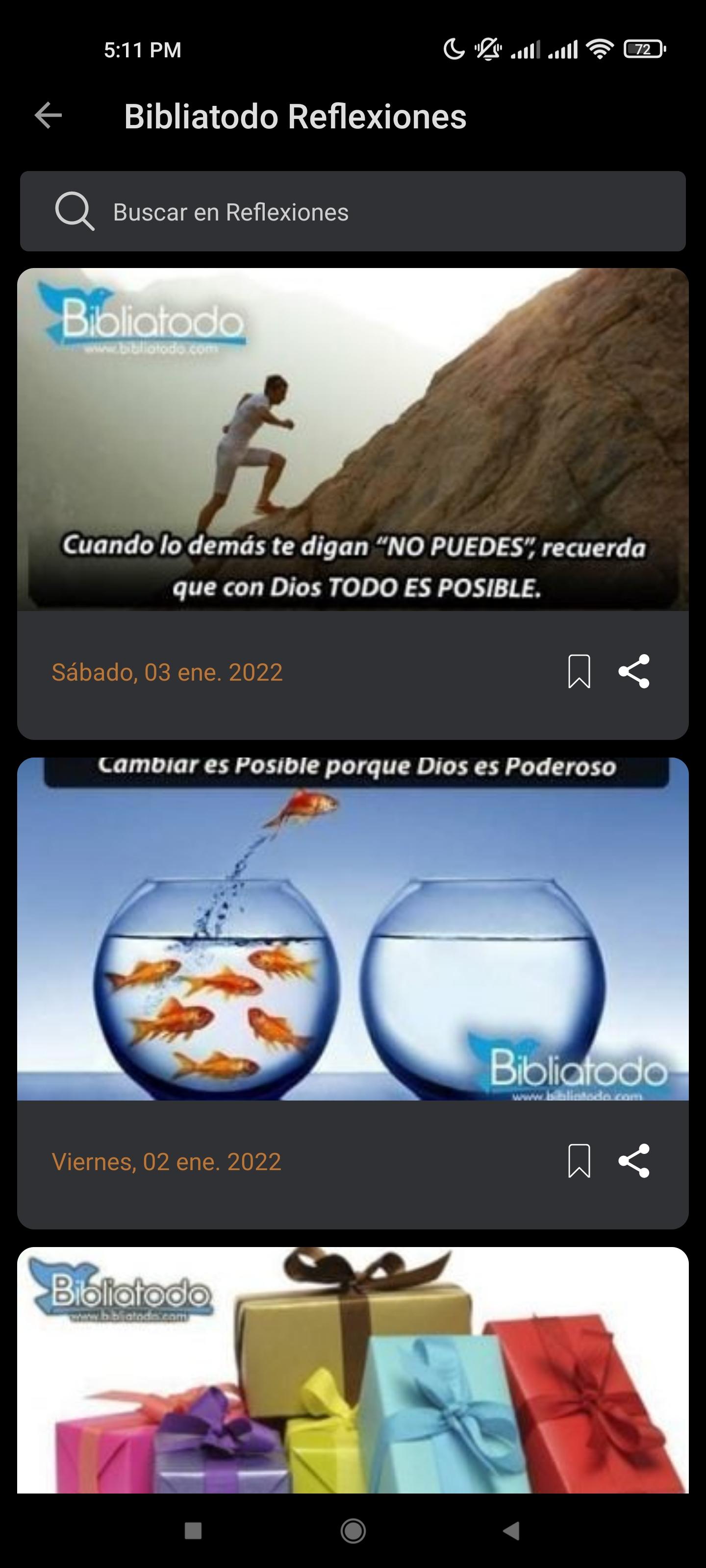
Task: Open recent apps from the navigation bar
Action: pos(193,1530)
